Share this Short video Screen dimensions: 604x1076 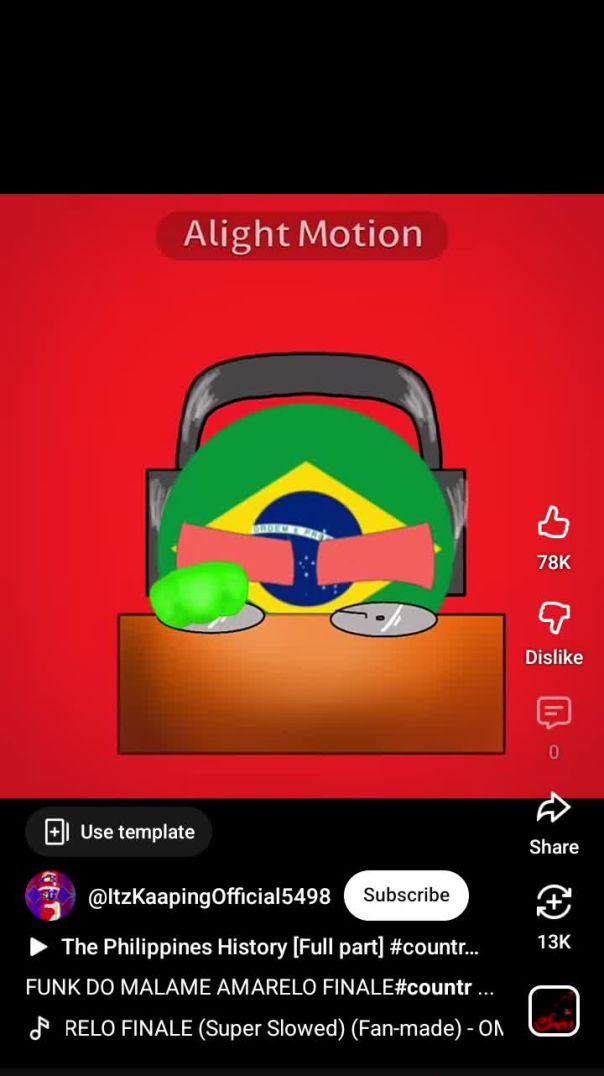click(x=553, y=809)
